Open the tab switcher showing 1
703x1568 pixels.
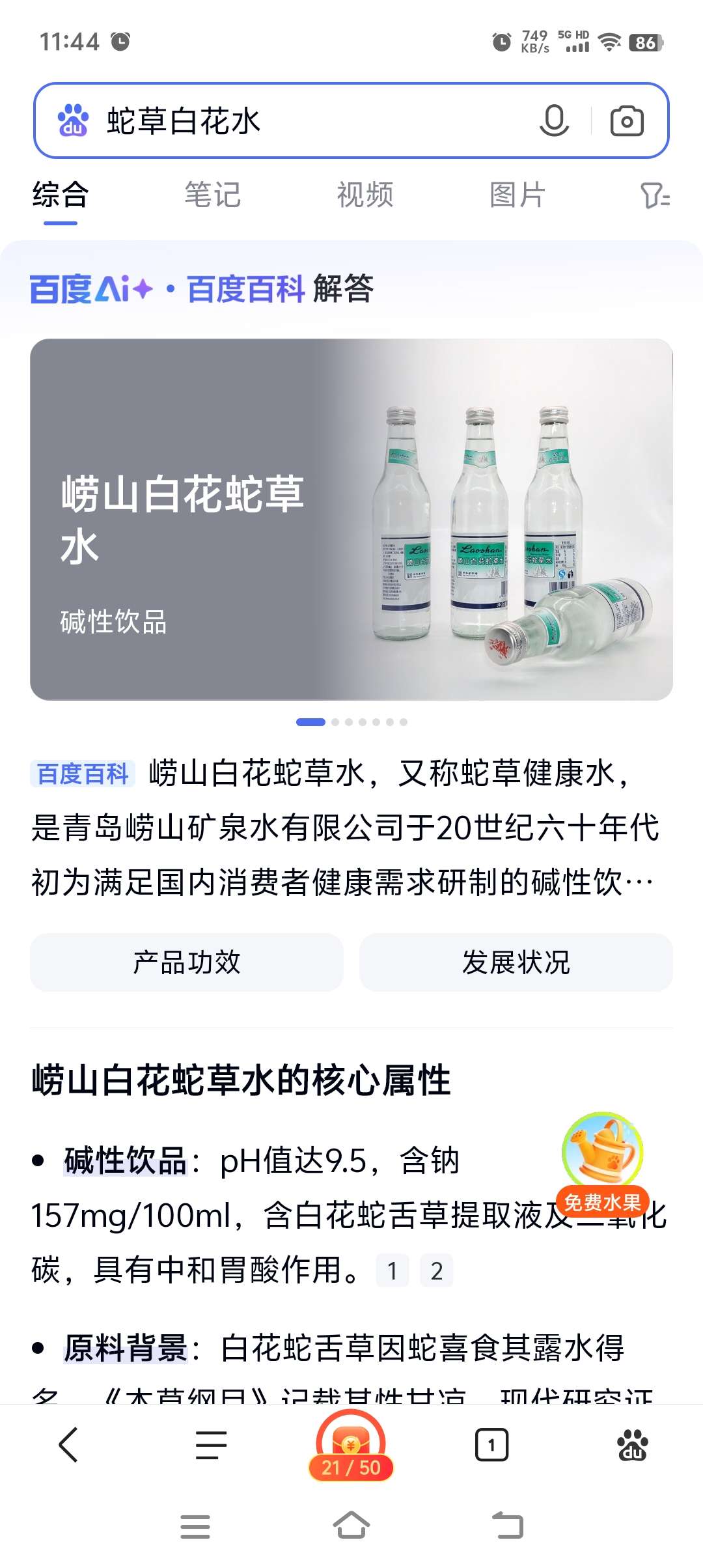pyautogui.click(x=491, y=1446)
